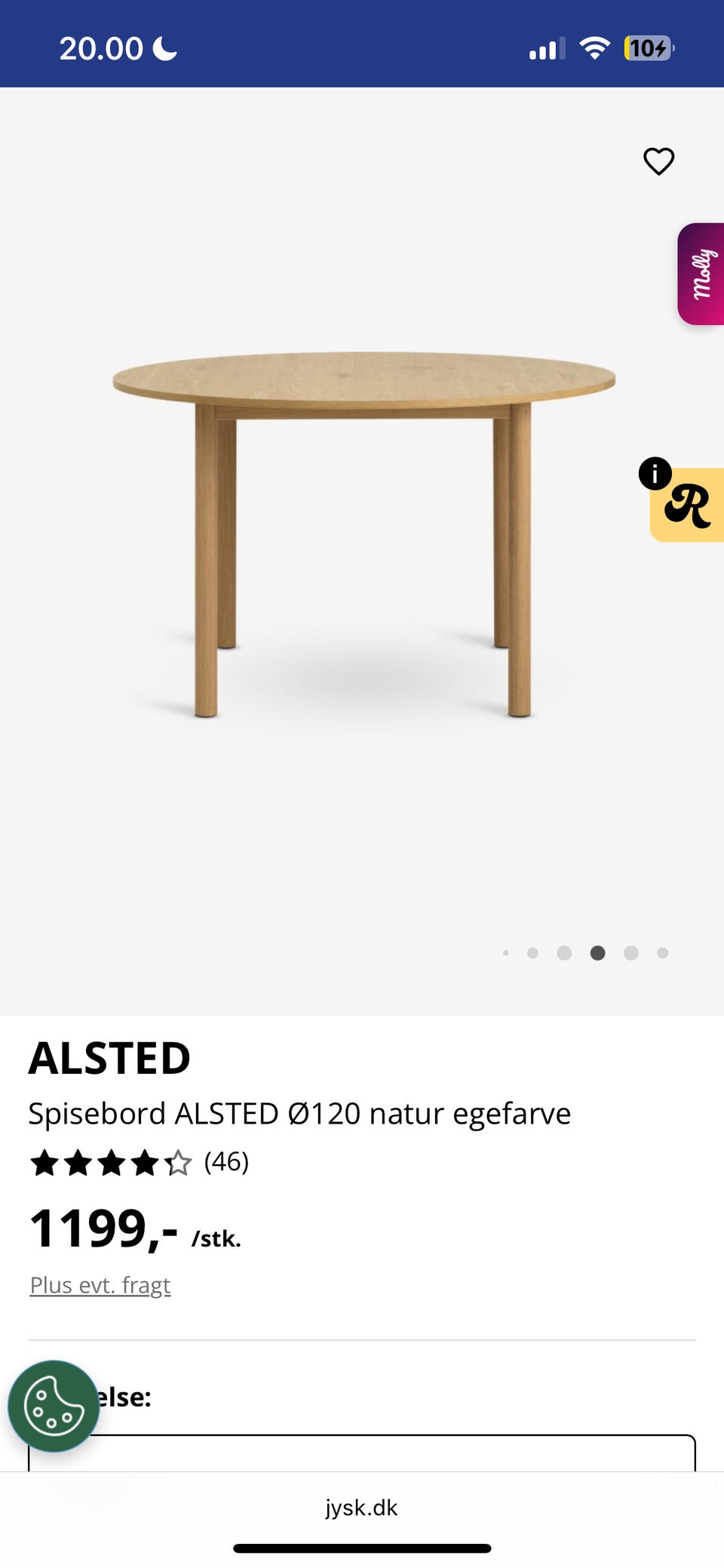Screen dimensions: 724x1568
Task: Click the crescent moon icon in the status bar
Action: tap(163, 48)
